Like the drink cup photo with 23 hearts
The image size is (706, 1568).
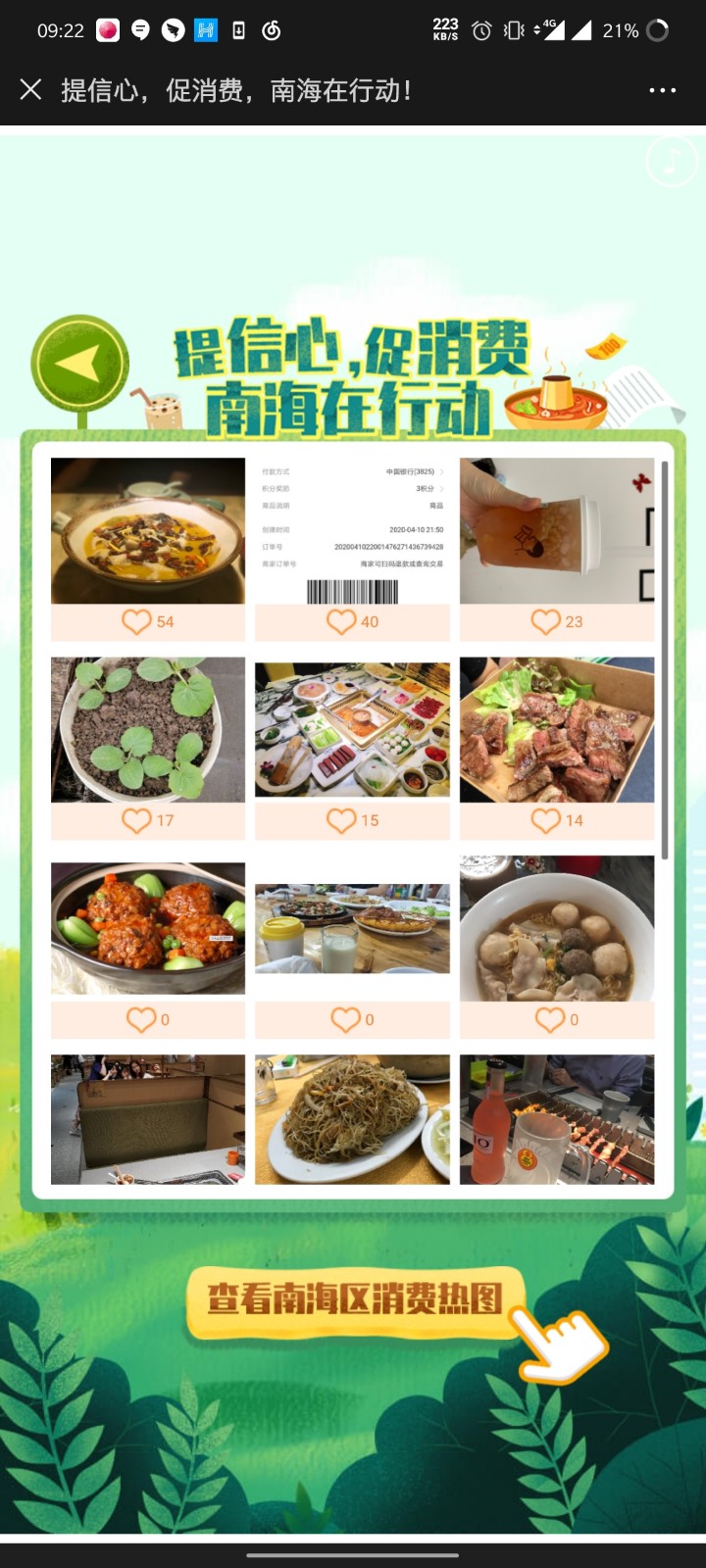(546, 621)
